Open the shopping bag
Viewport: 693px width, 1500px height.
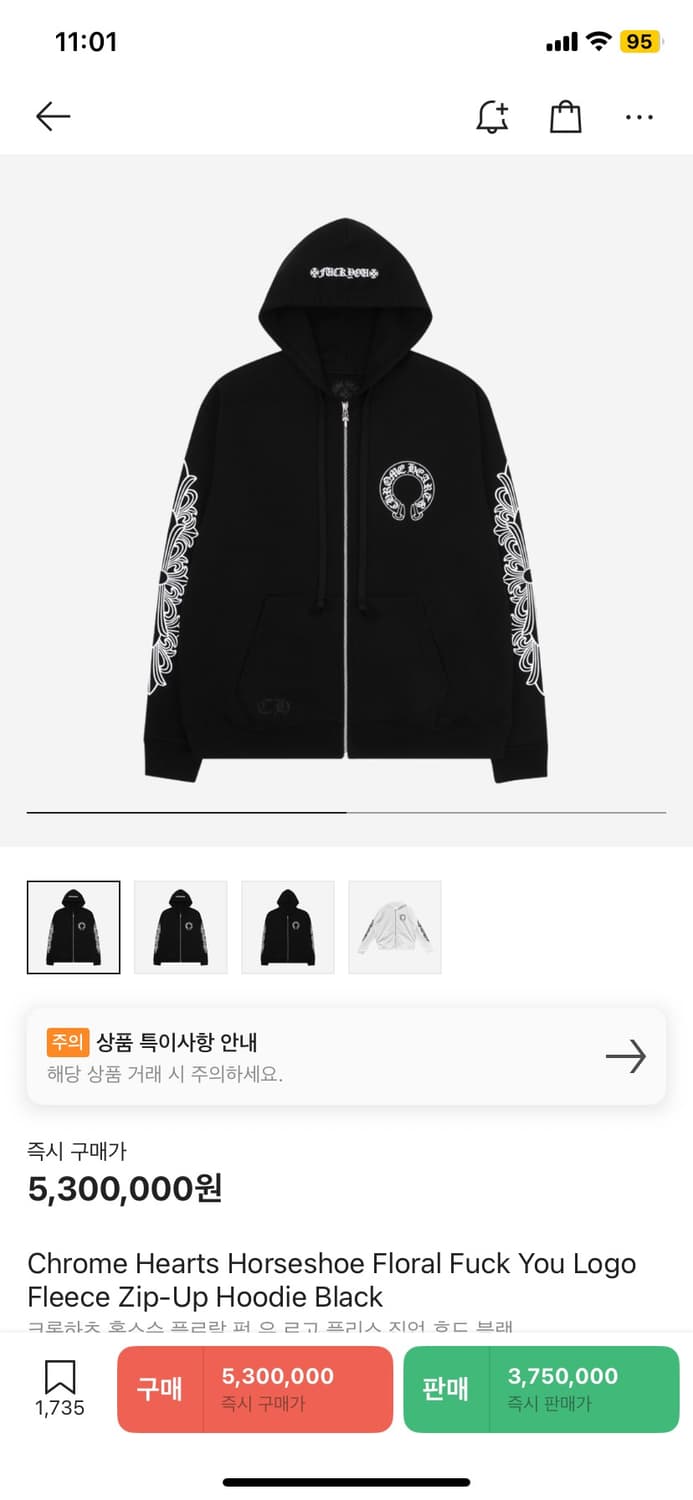tap(566, 117)
